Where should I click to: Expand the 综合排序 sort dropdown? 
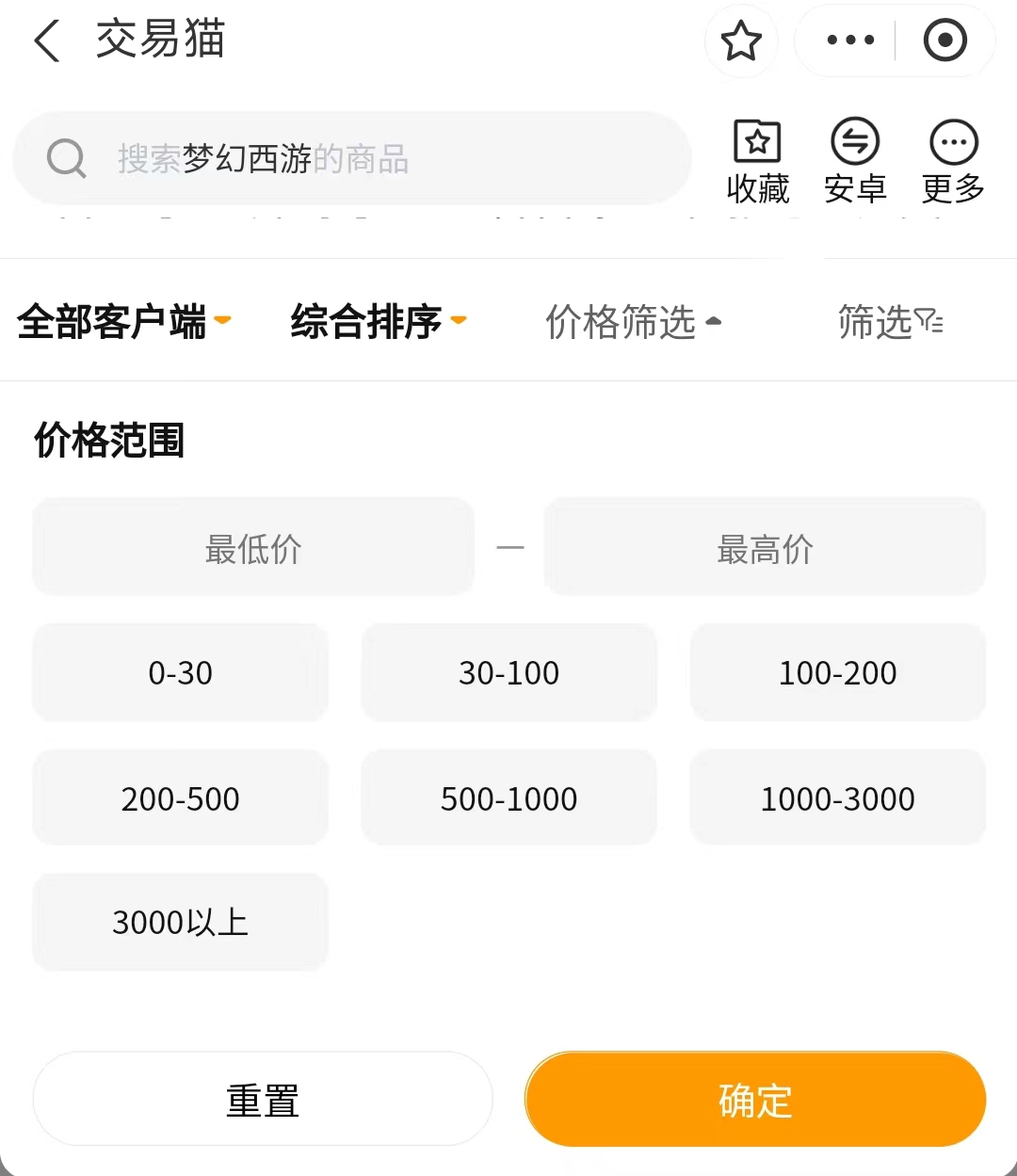(379, 322)
